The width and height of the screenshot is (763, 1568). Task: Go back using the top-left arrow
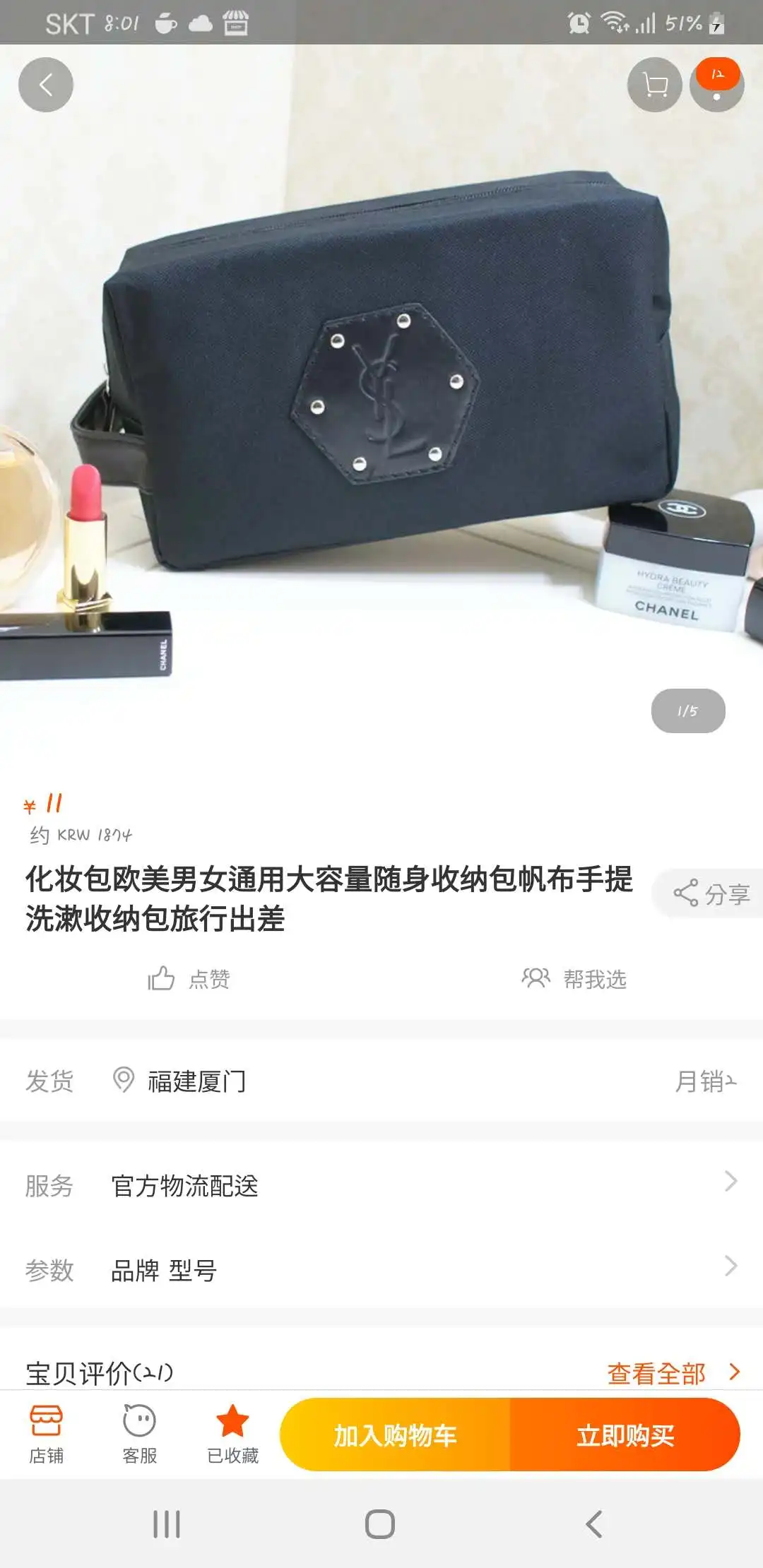pos(46,85)
